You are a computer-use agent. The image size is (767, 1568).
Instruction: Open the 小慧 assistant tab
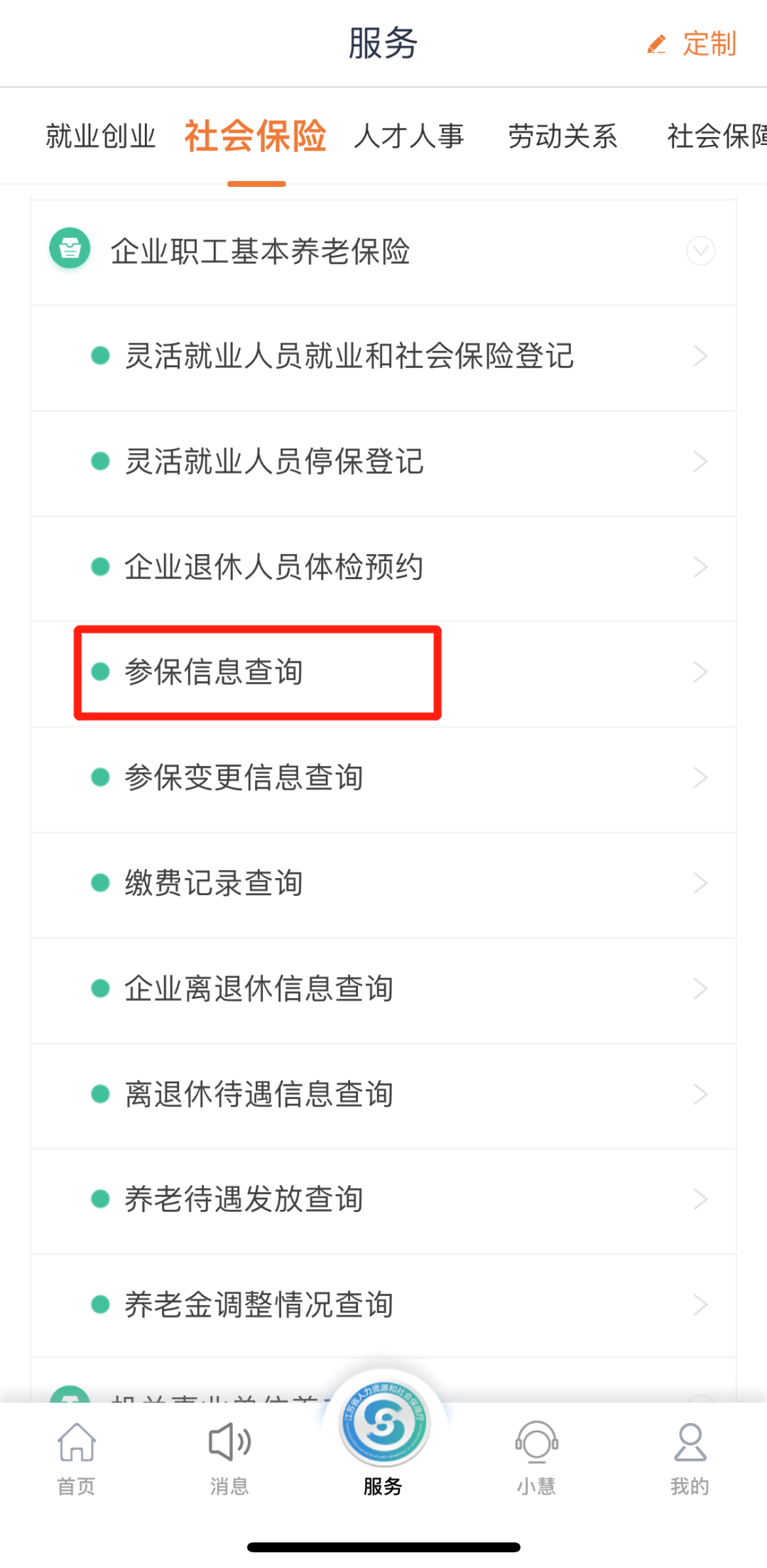click(x=536, y=1459)
